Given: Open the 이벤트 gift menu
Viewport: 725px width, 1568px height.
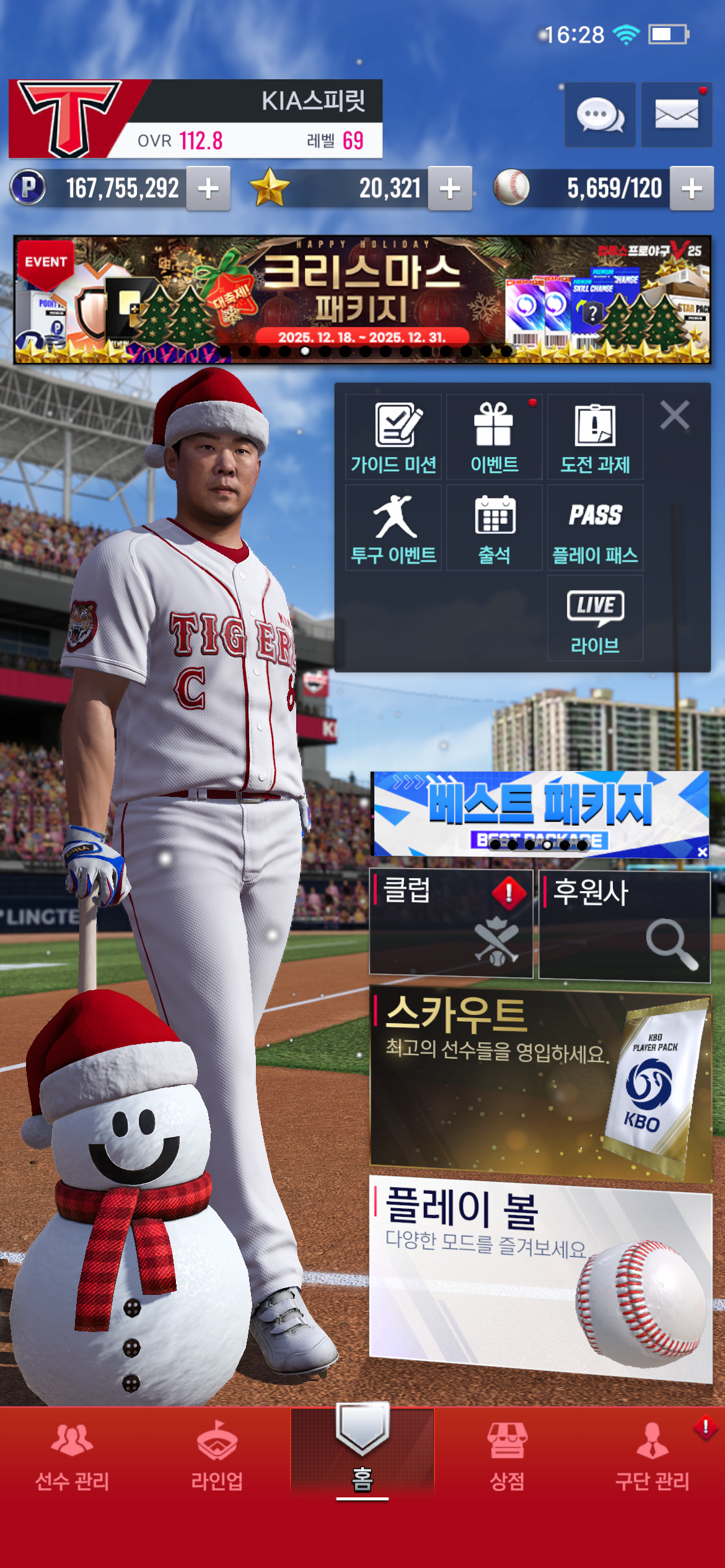Looking at the screenshot, I should (494, 437).
